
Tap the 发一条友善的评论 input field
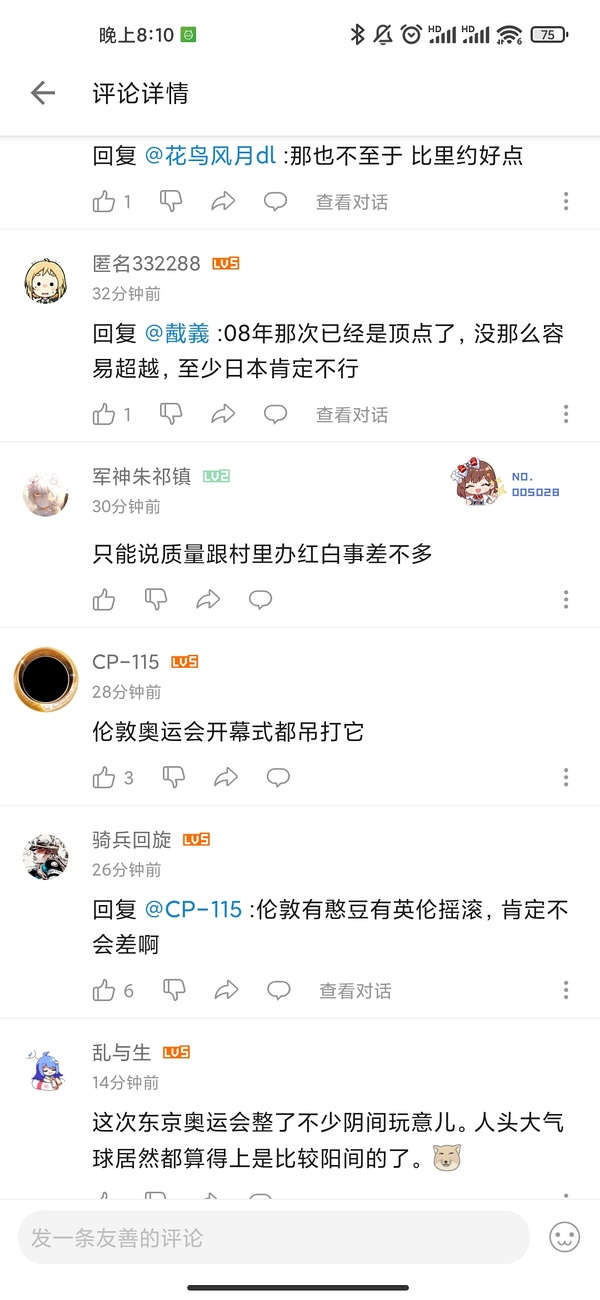pyautogui.click(x=272, y=1238)
